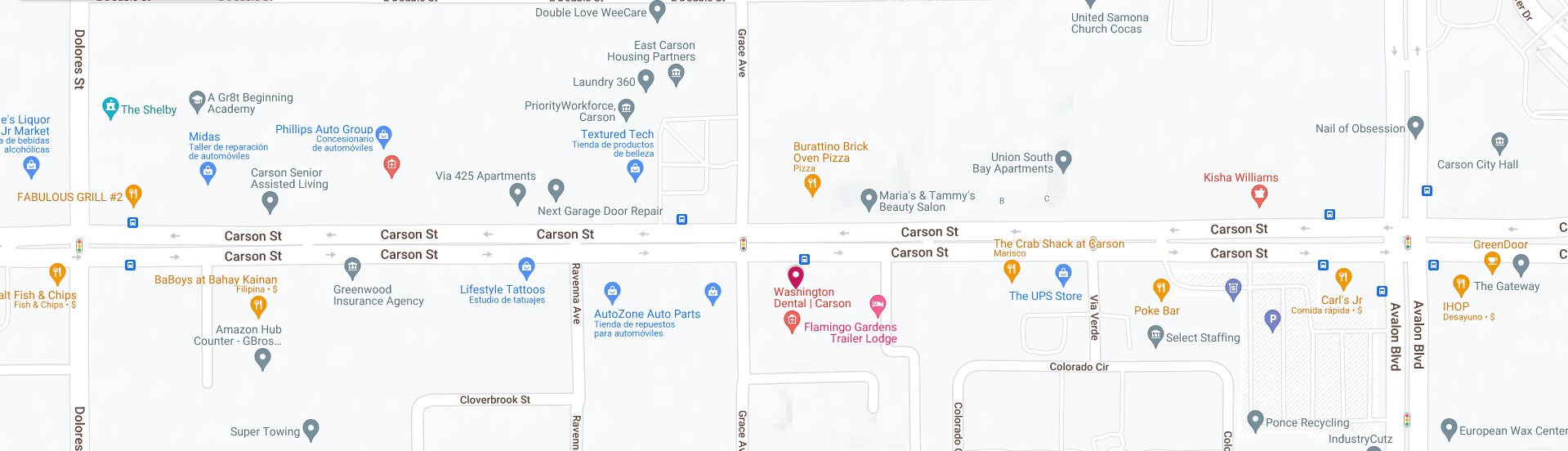Tap the Poke Bar marker
1568x451 pixels.
coord(1160,288)
